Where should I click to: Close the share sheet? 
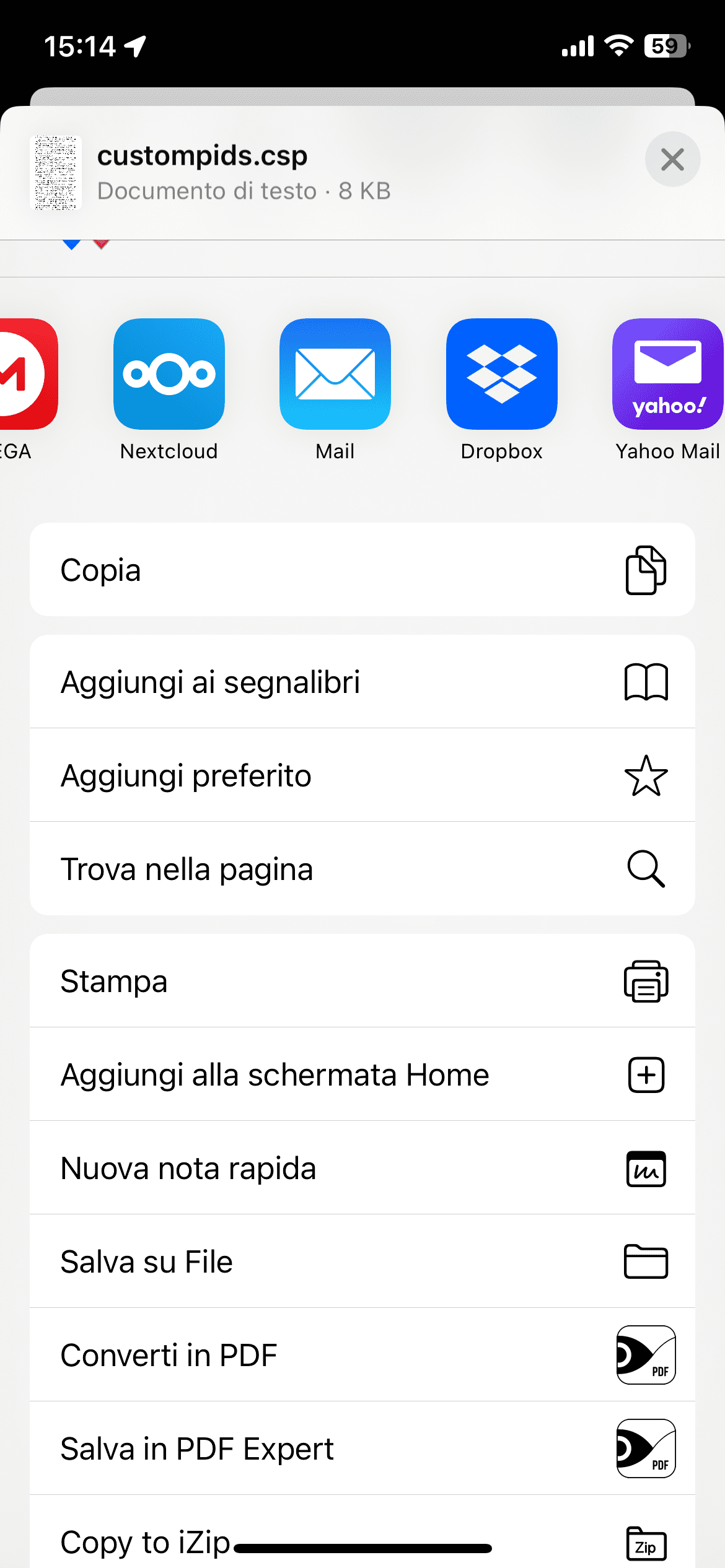[672, 160]
